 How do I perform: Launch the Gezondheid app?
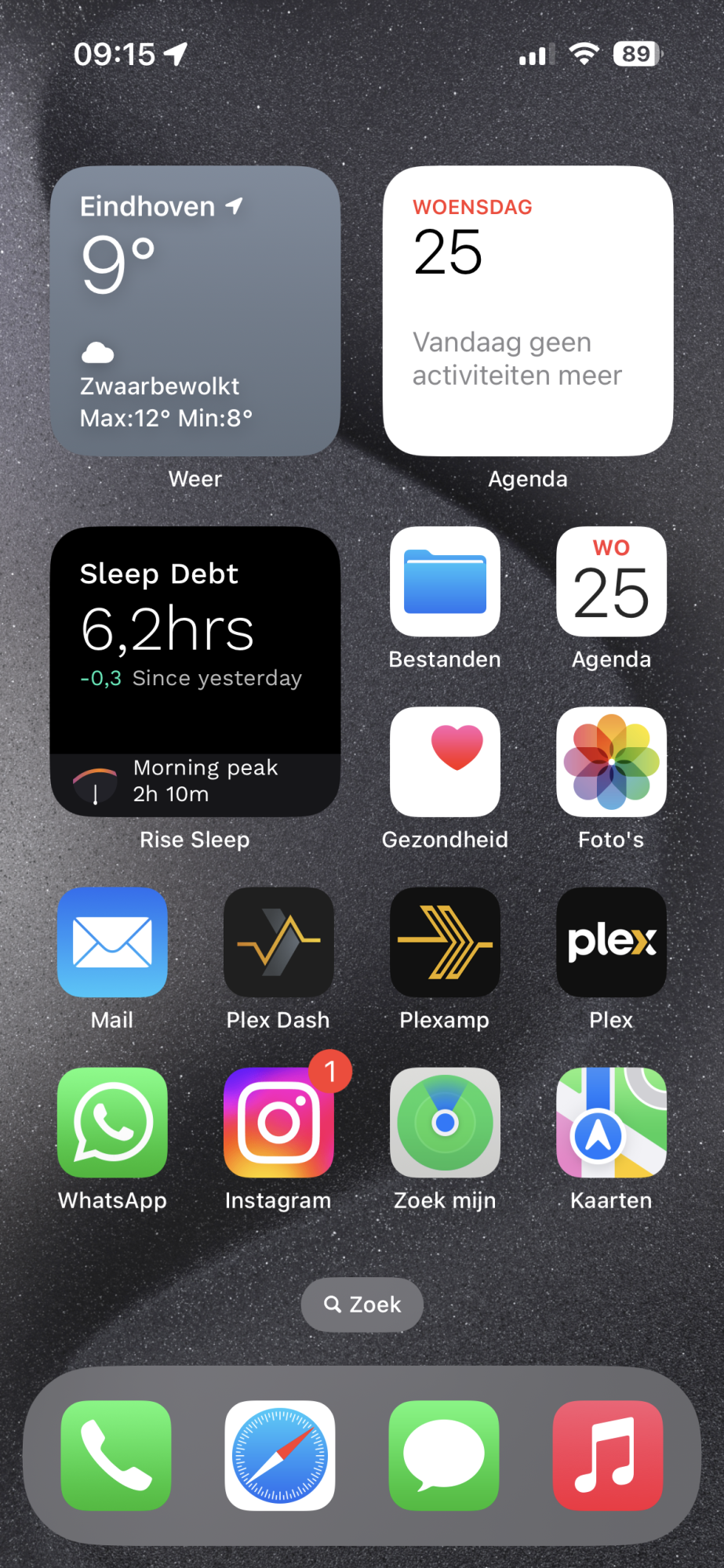pos(445,762)
